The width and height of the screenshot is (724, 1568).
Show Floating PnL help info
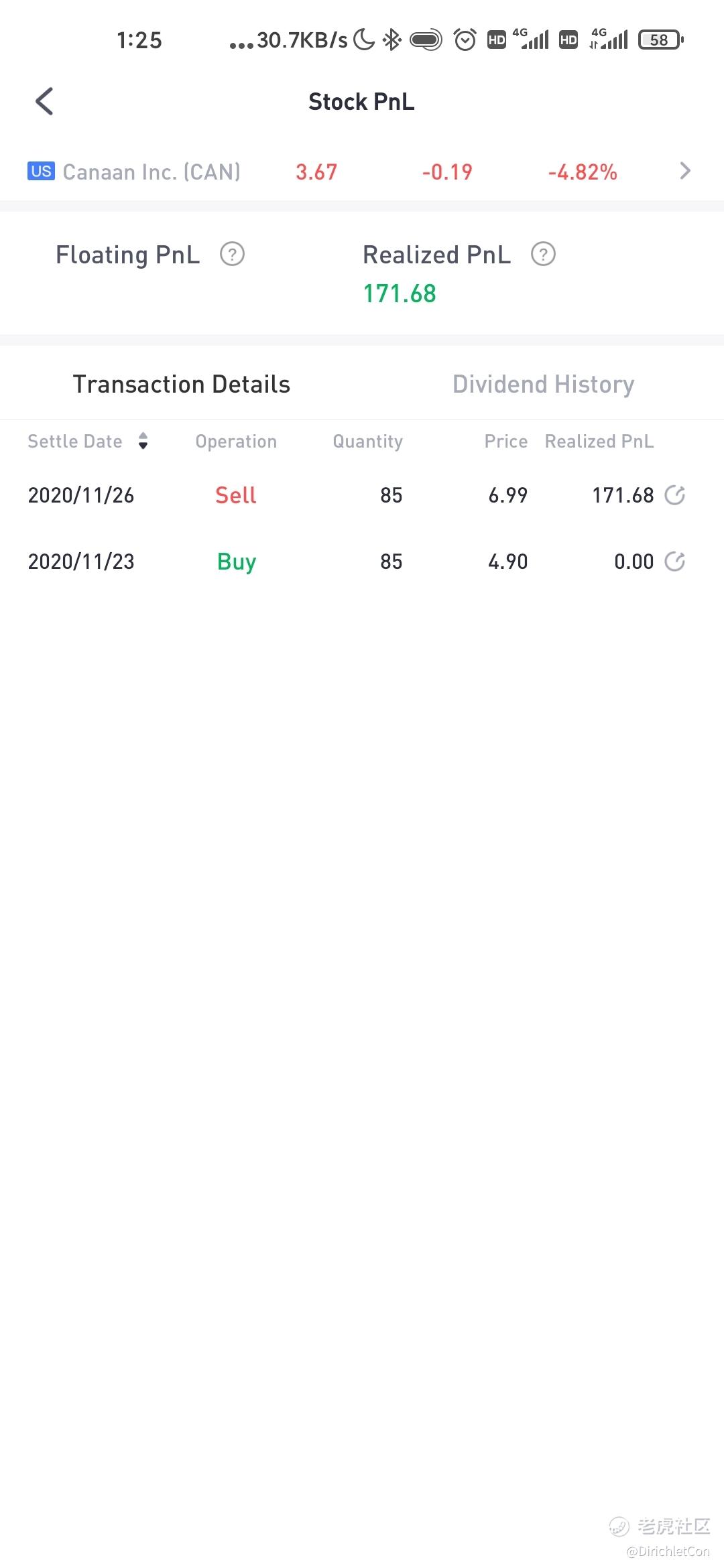pos(233,255)
